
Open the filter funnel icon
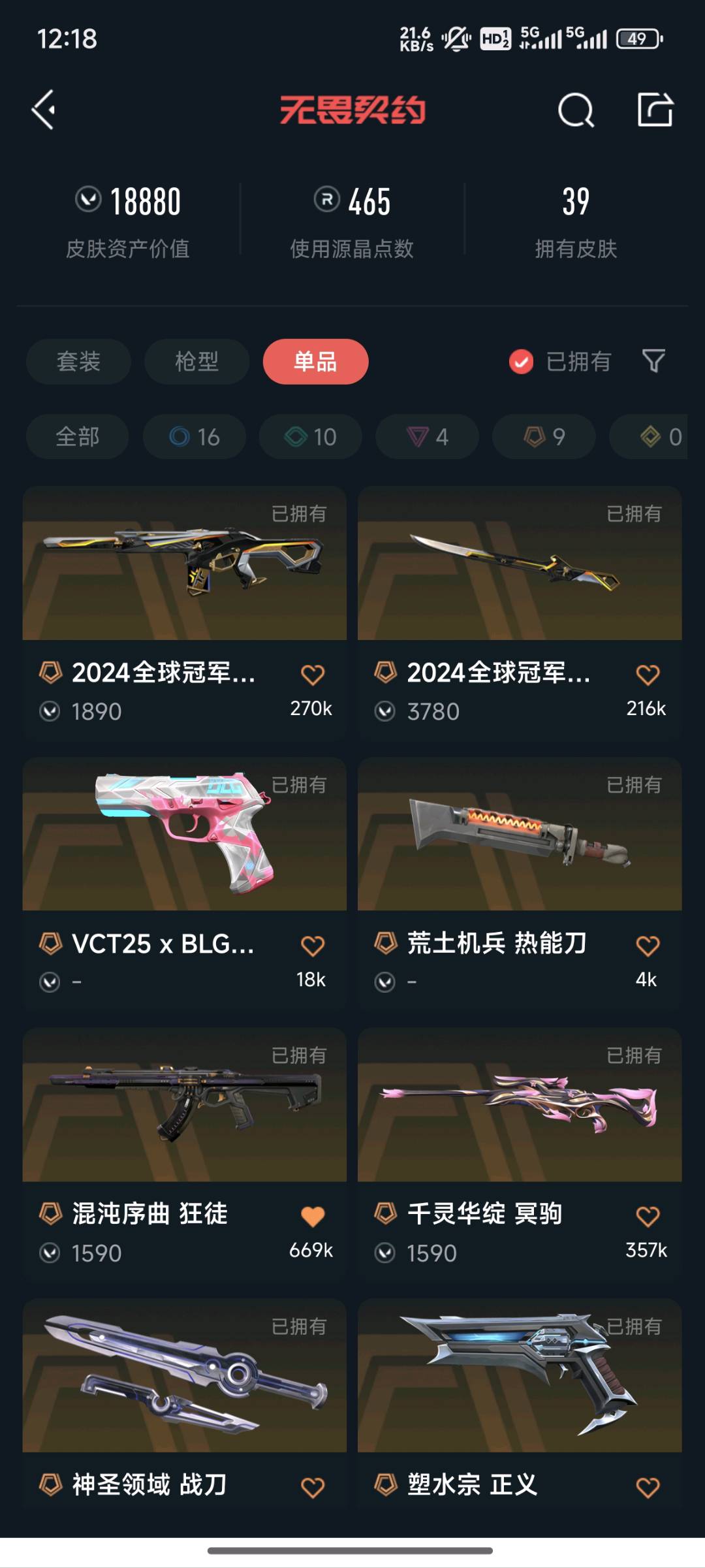coord(653,360)
